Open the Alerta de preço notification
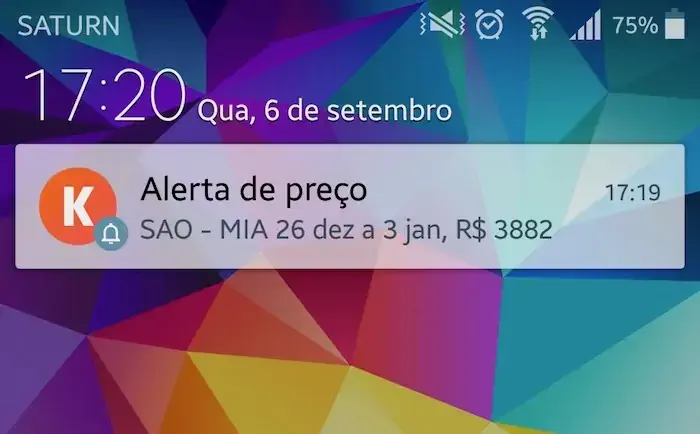700x434 pixels. (350, 208)
